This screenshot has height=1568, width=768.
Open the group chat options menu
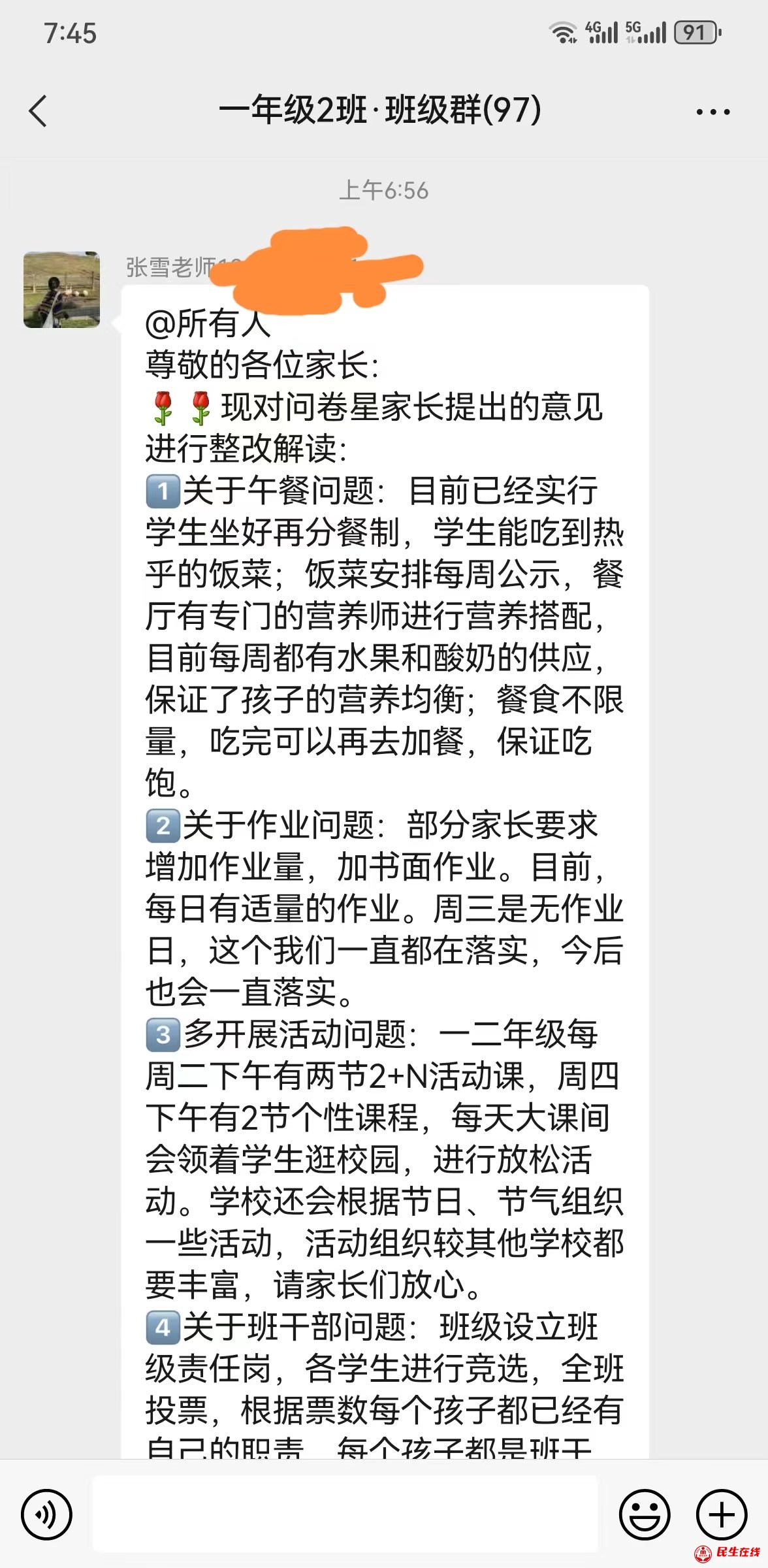pos(712,112)
